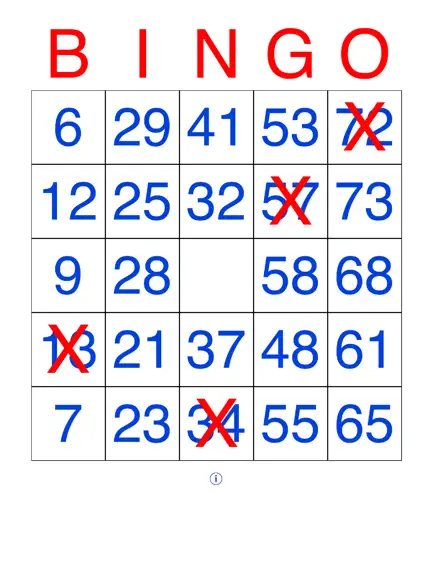Cross off number 58
Screen dimensions: 432x576
click(x=291, y=276)
